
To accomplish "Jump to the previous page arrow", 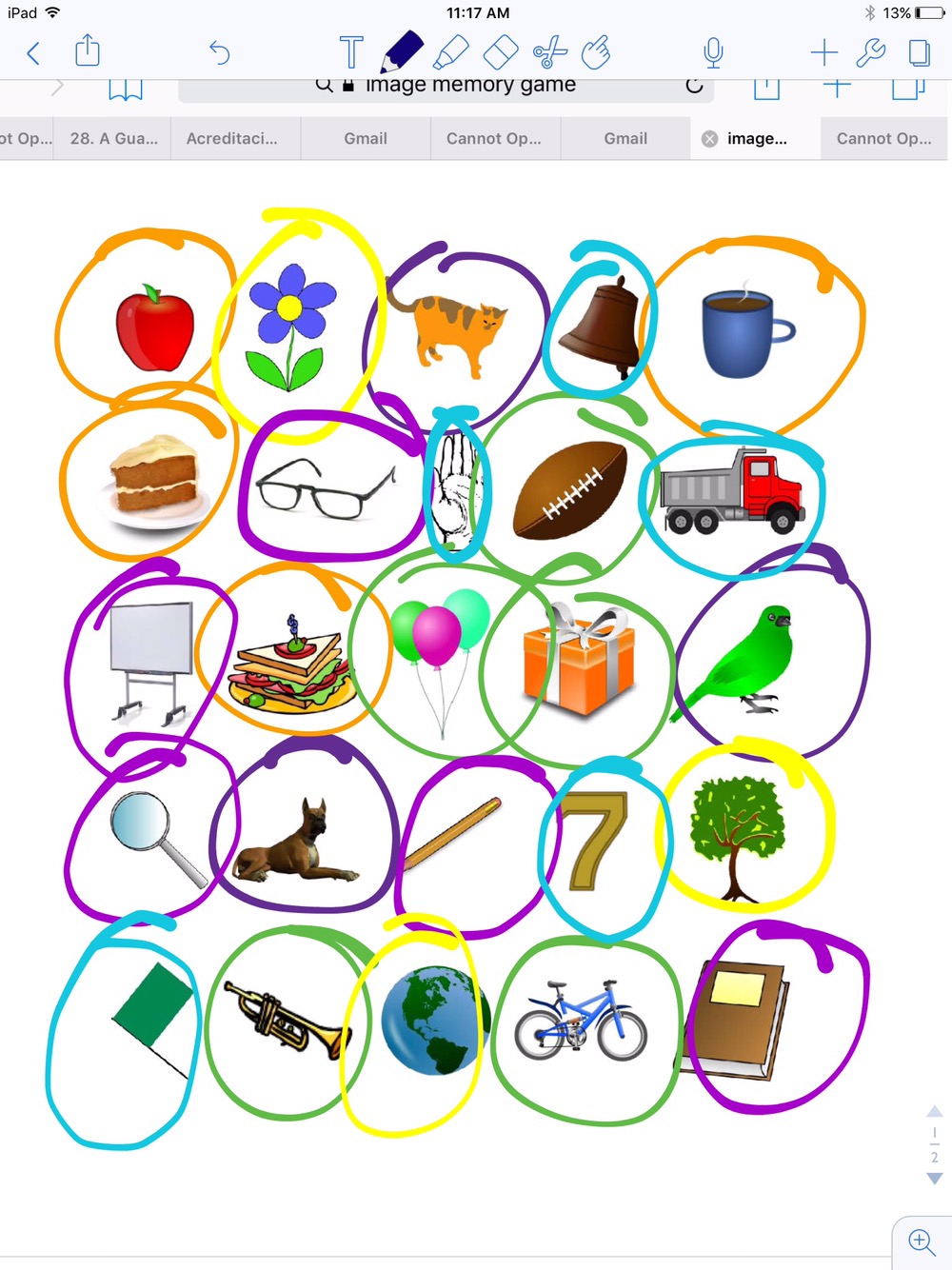I will [935, 1111].
